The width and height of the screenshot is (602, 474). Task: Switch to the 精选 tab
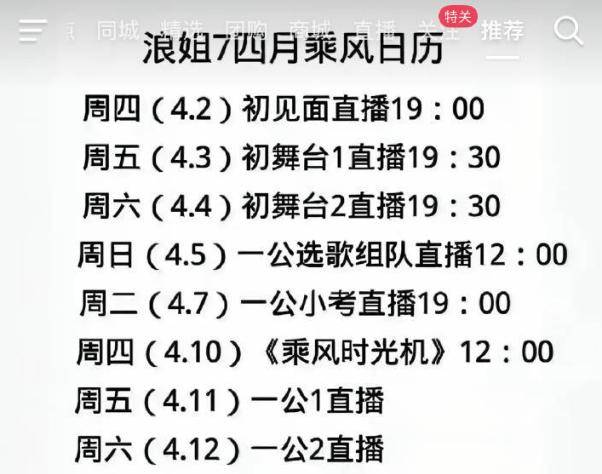click(x=182, y=31)
